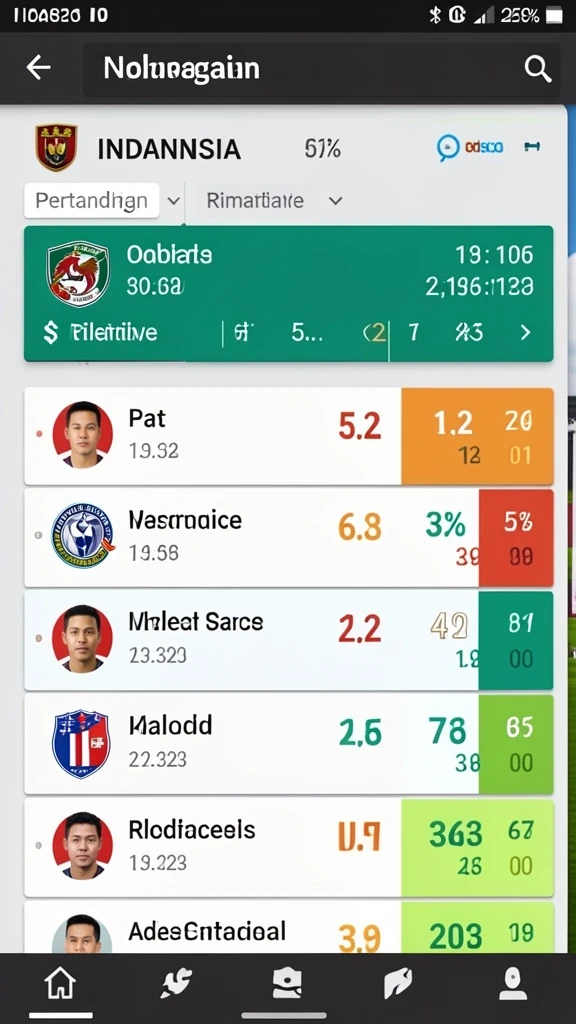Open the Rlodiaceels row
This screenshot has width=576, height=1024.
point(289,848)
